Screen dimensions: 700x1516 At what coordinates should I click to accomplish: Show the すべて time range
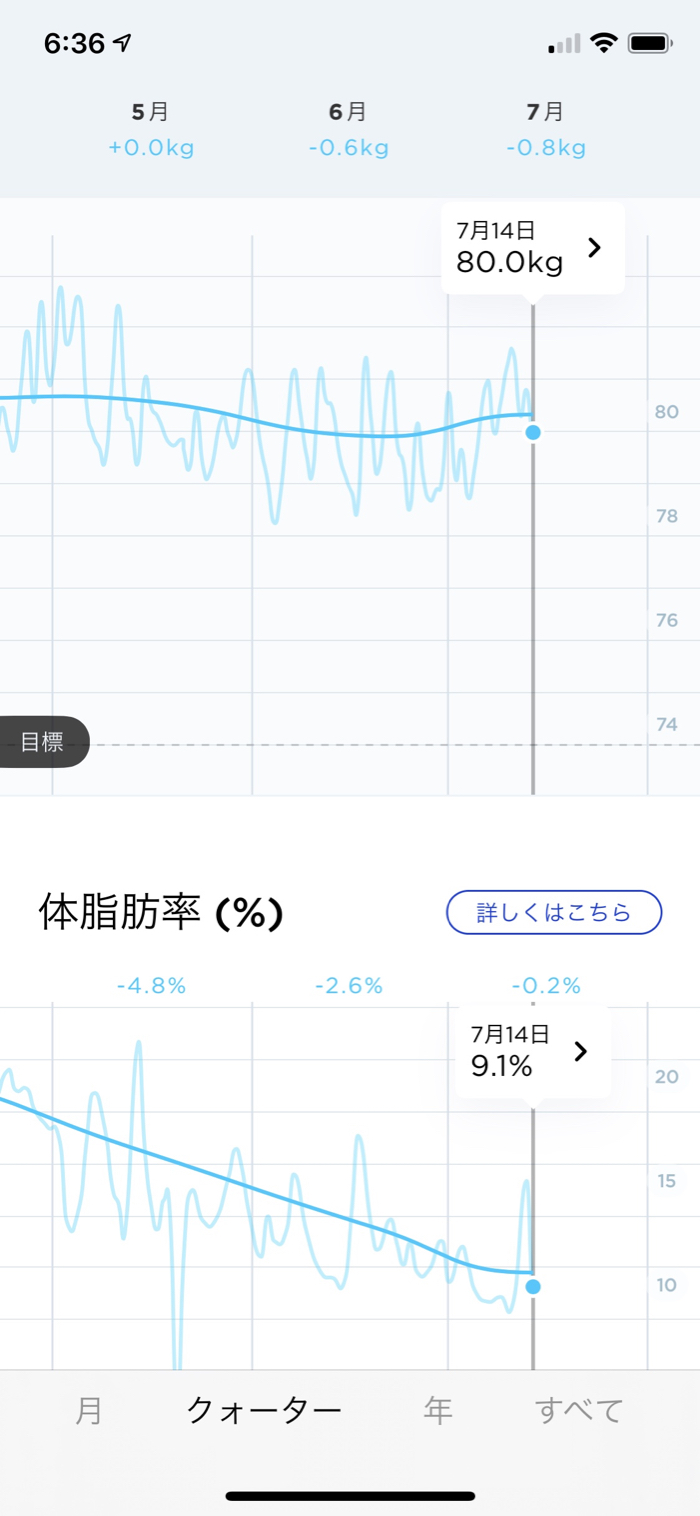(579, 1411)
